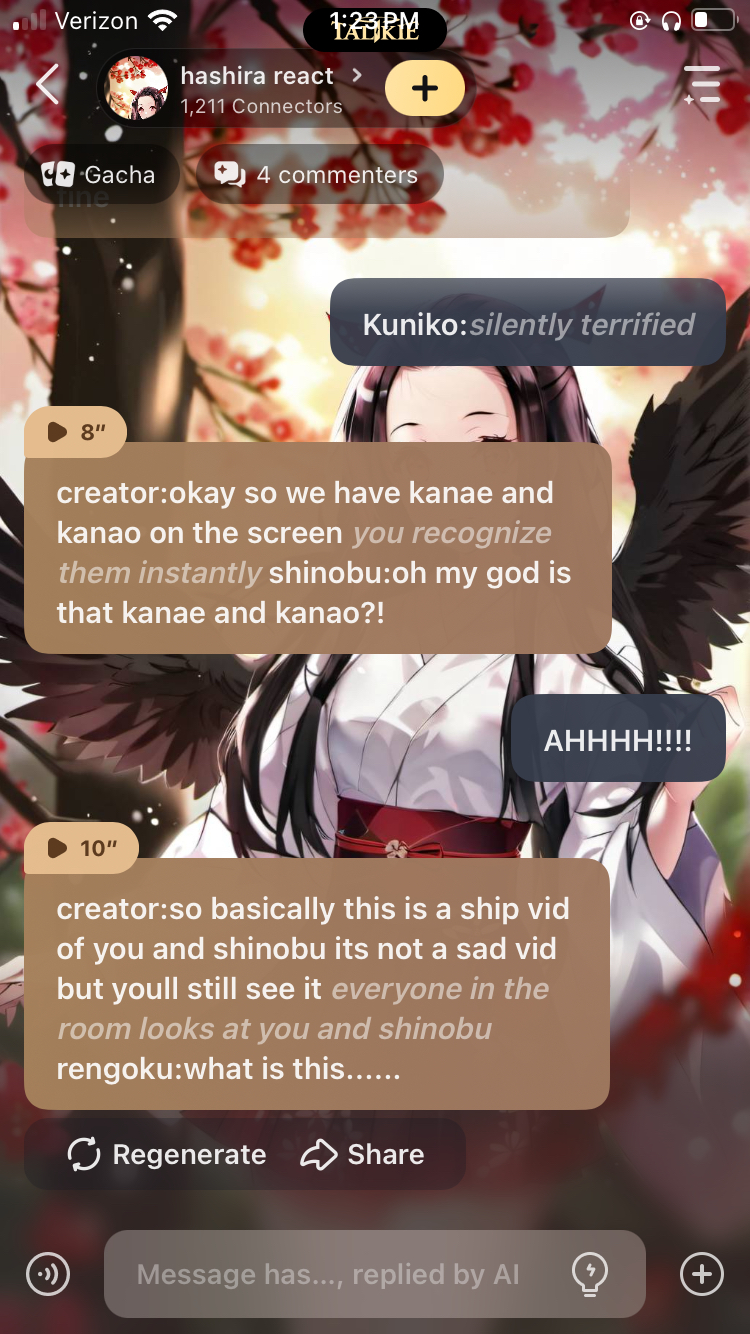
Task: View the 4 commenters
Action: 318,175
